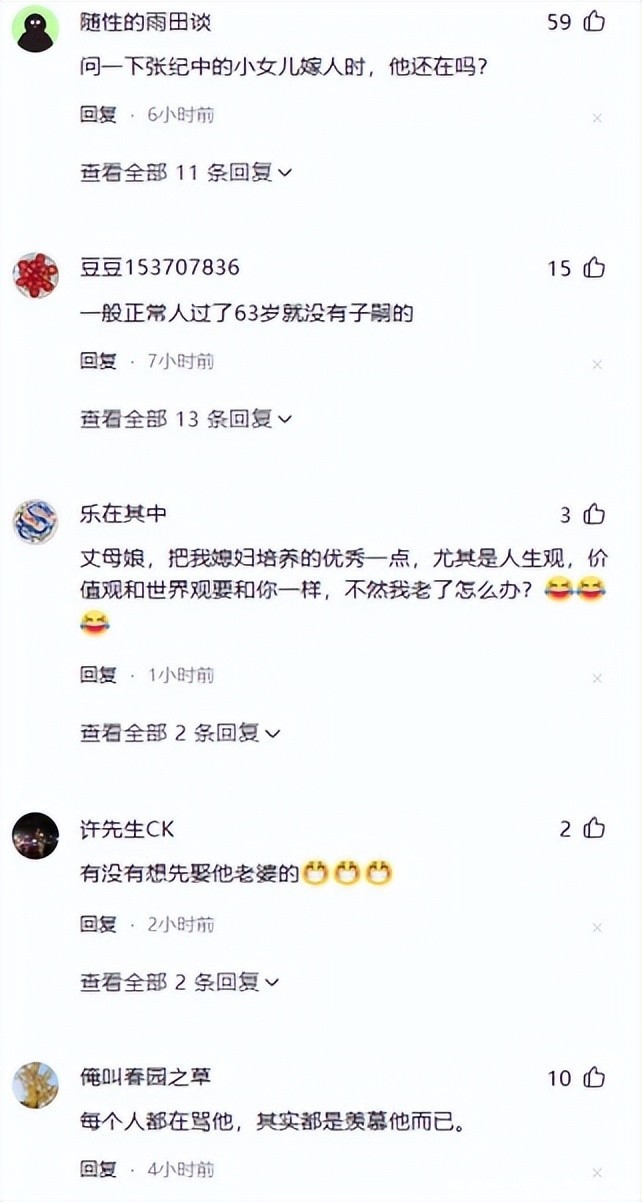
Task: Open 随性的雨田谈's profile avatar
Action: (x=36, y=28)
